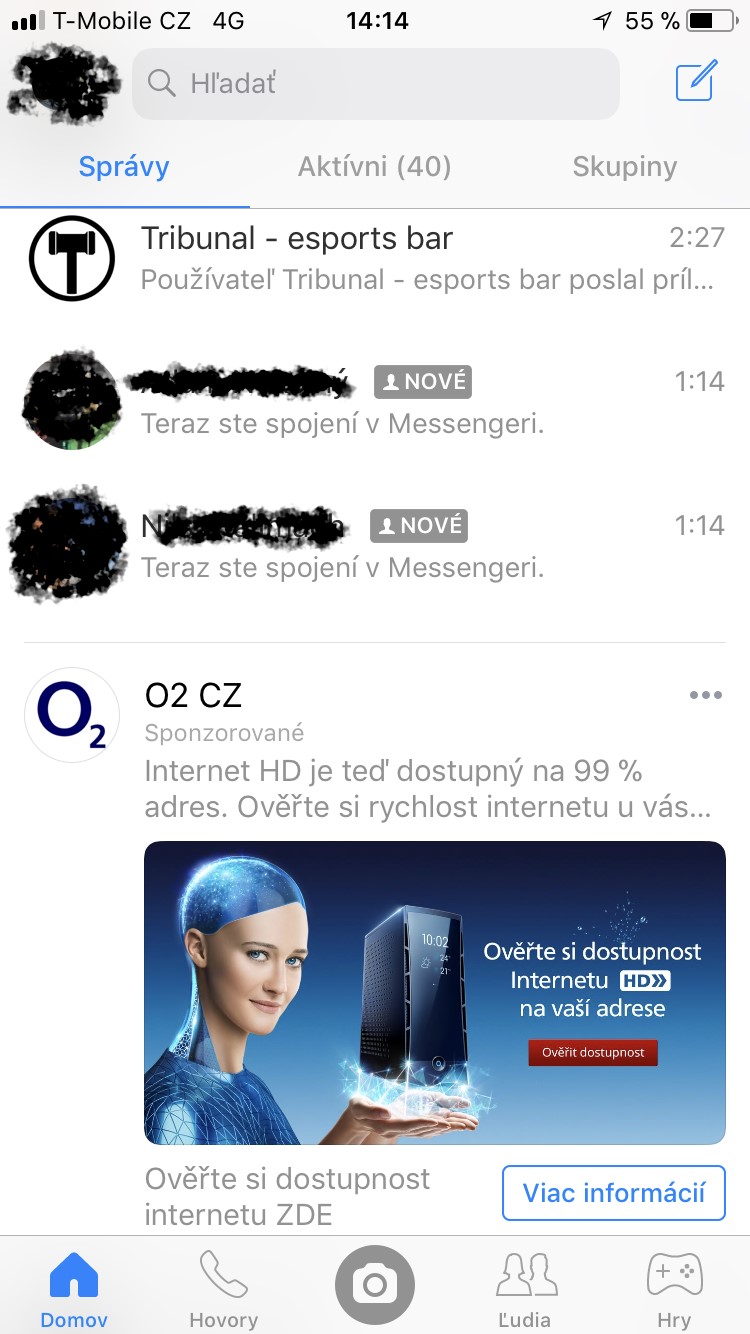Switch to the Ľudia tab
This screenshot has height=1334, width=750.
(525, 1288)
